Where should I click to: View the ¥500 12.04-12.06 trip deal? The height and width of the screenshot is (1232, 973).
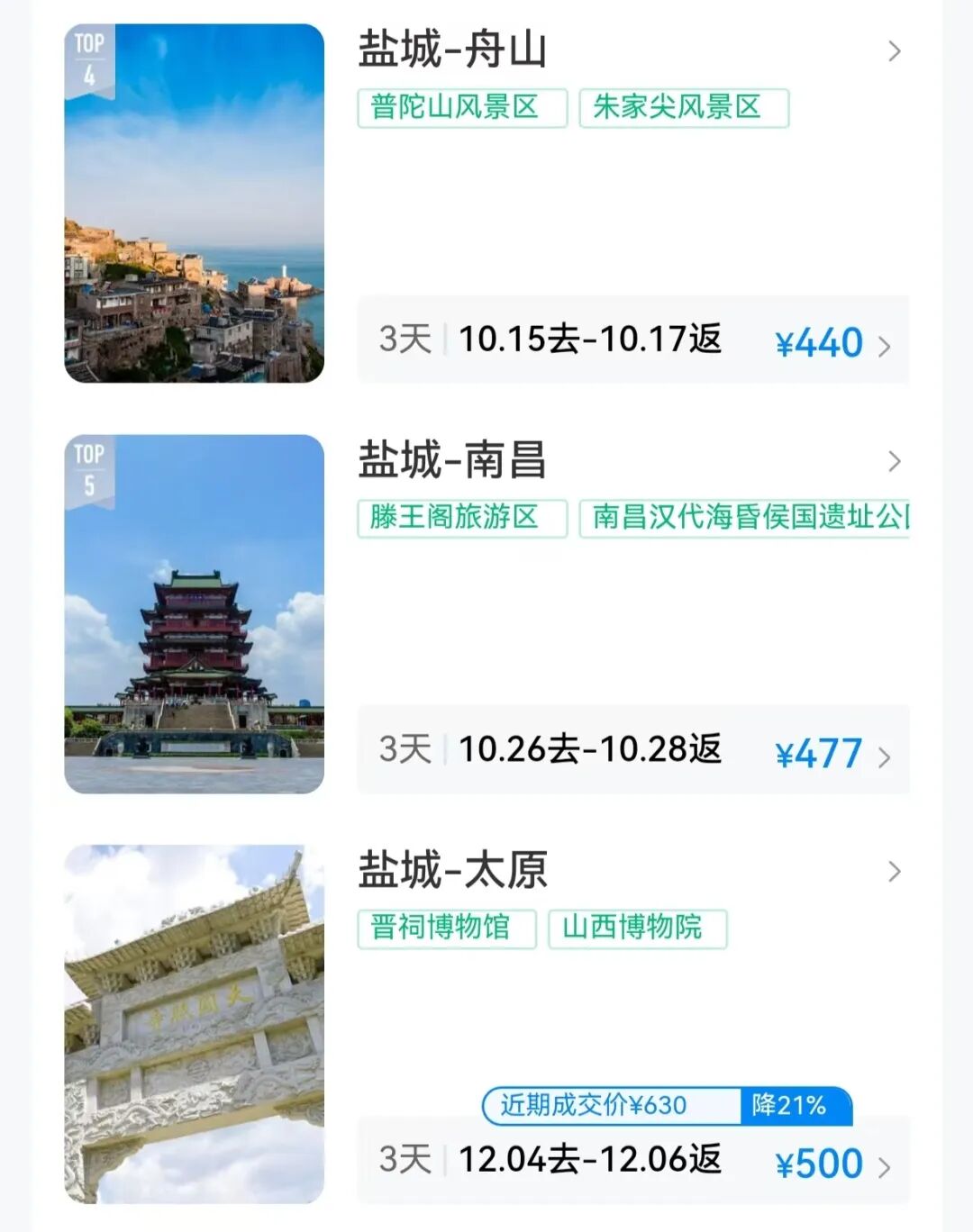click(632, 1161)
